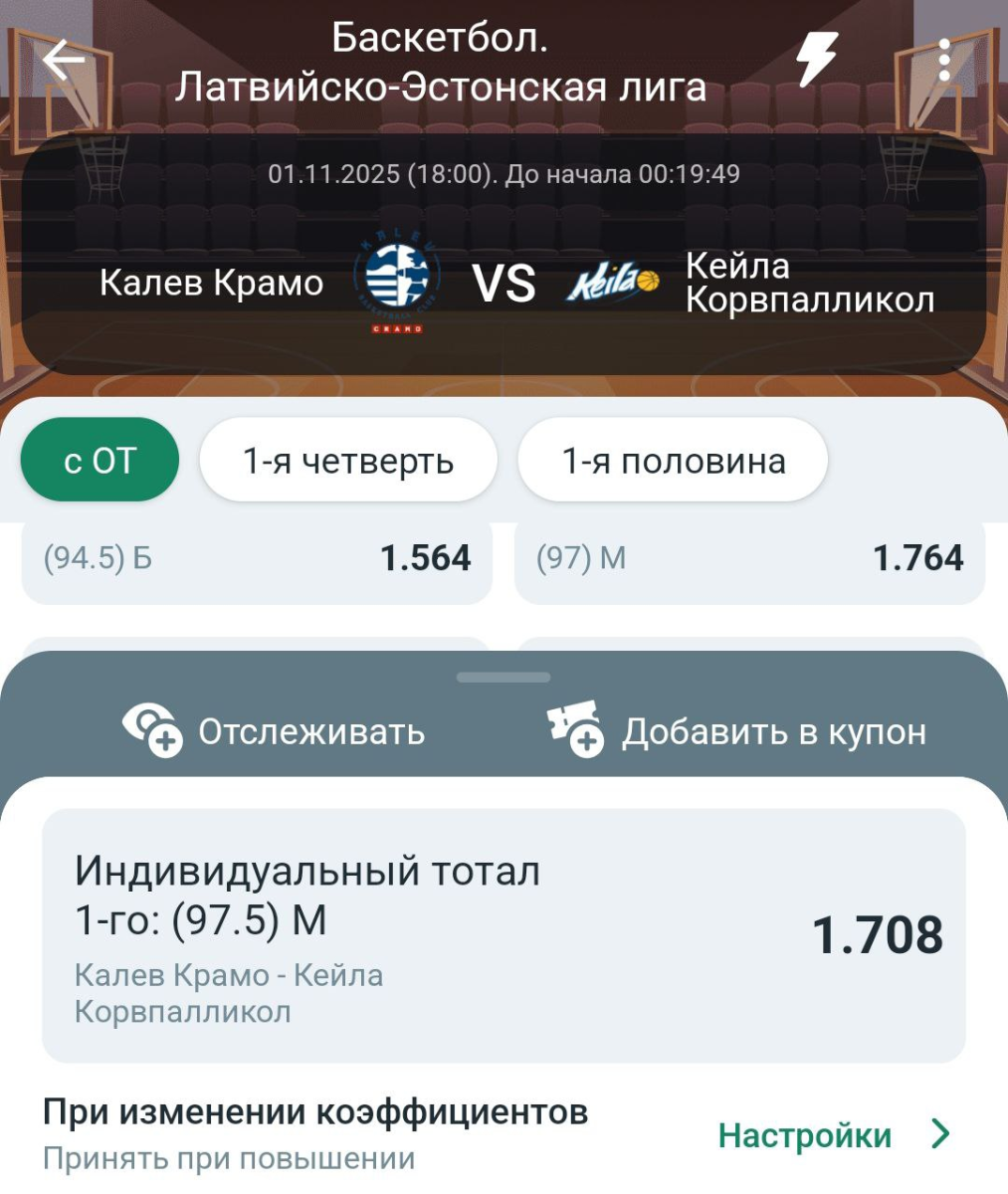Switch to «1-я четверть» tab
1008x1194 pixels.
tap(348, 461)
